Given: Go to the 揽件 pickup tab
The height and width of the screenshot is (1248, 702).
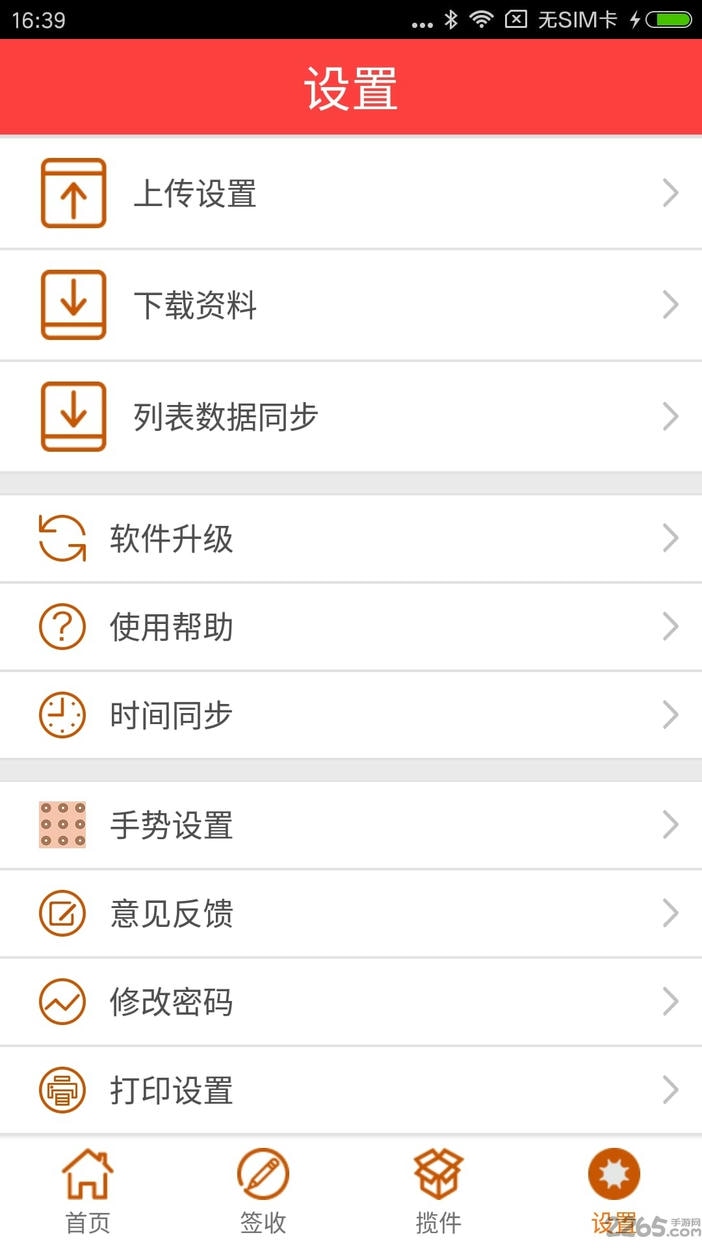Looking at the screenshot, I should (438, 1191).
